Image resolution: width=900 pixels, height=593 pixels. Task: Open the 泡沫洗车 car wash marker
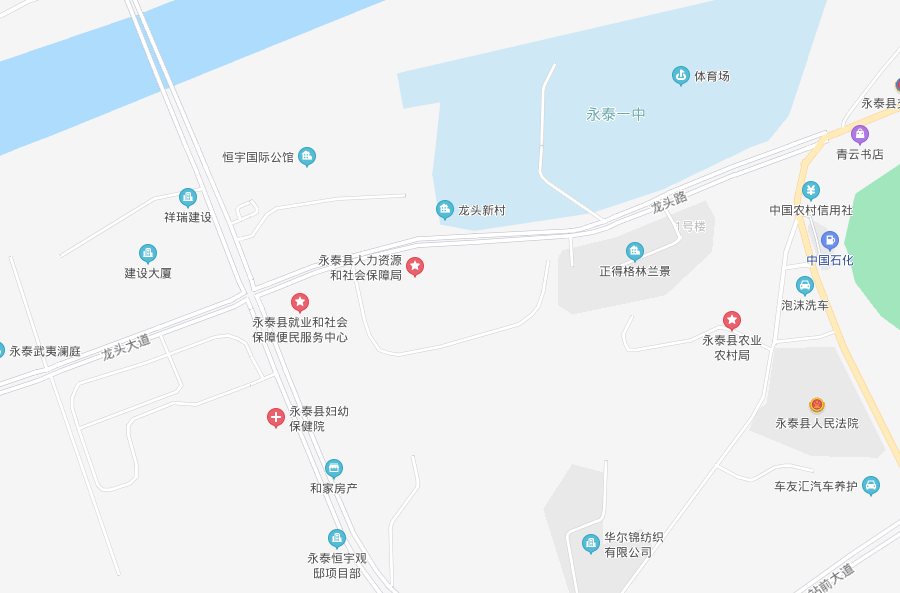tap(805, 285)
